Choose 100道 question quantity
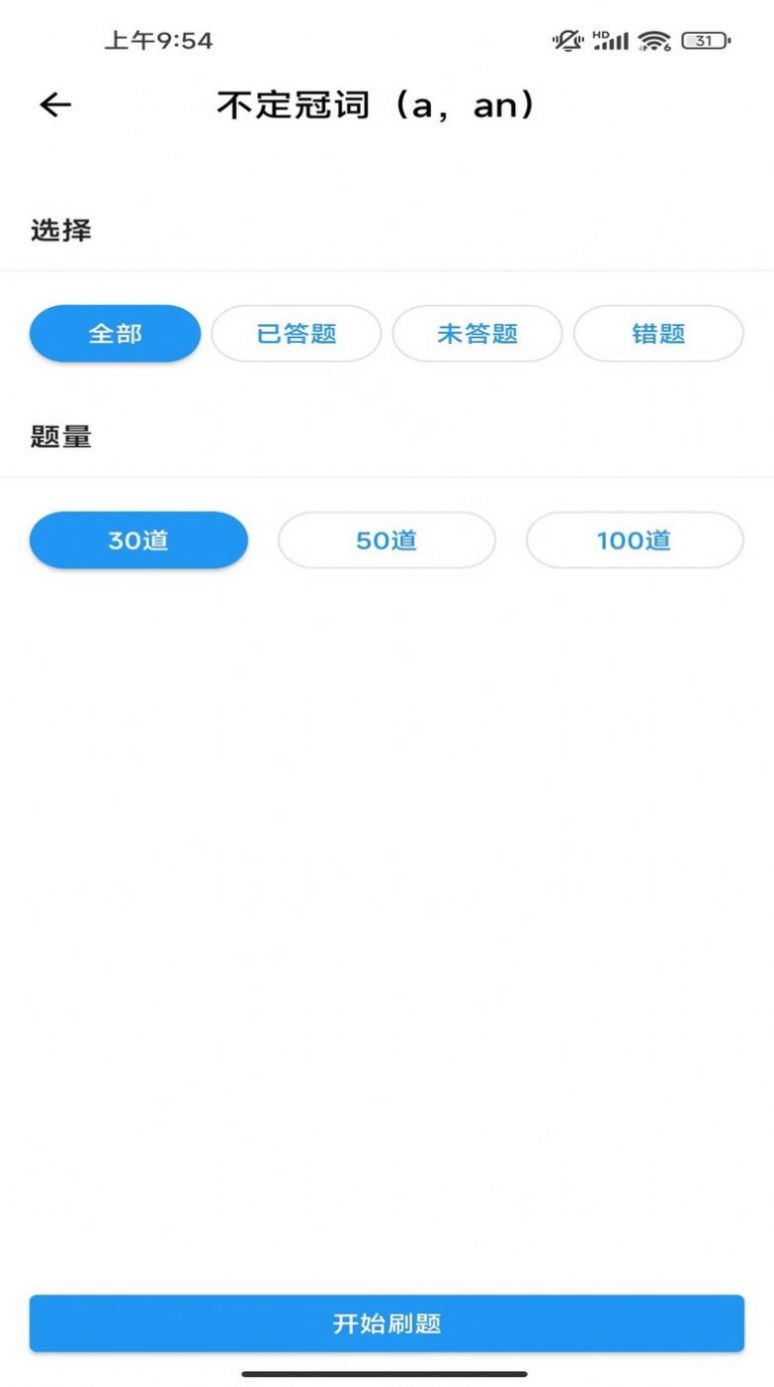The width and height of the screenshot is (774, 1387). pos(634,539)
